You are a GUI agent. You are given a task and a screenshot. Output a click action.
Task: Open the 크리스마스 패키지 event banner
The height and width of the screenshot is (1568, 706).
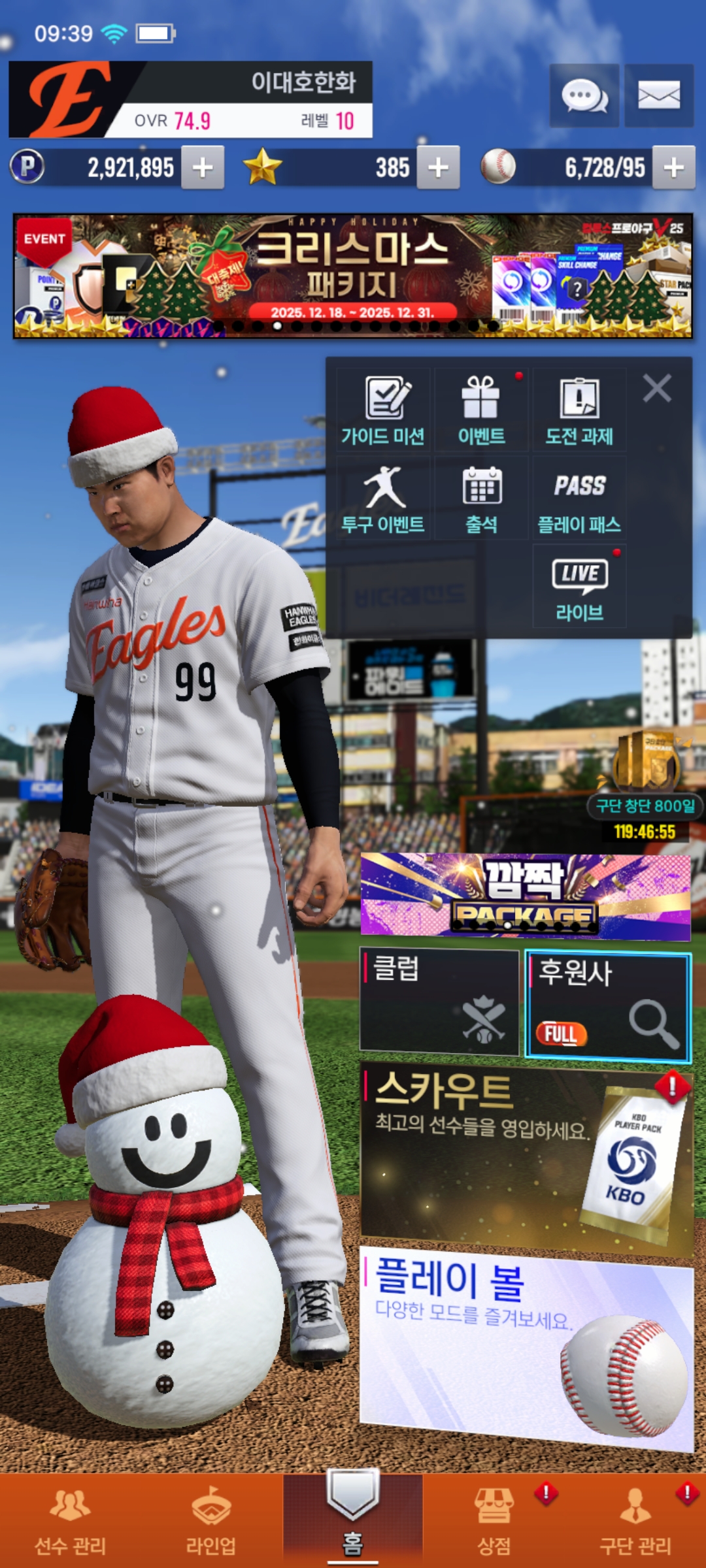353,276
